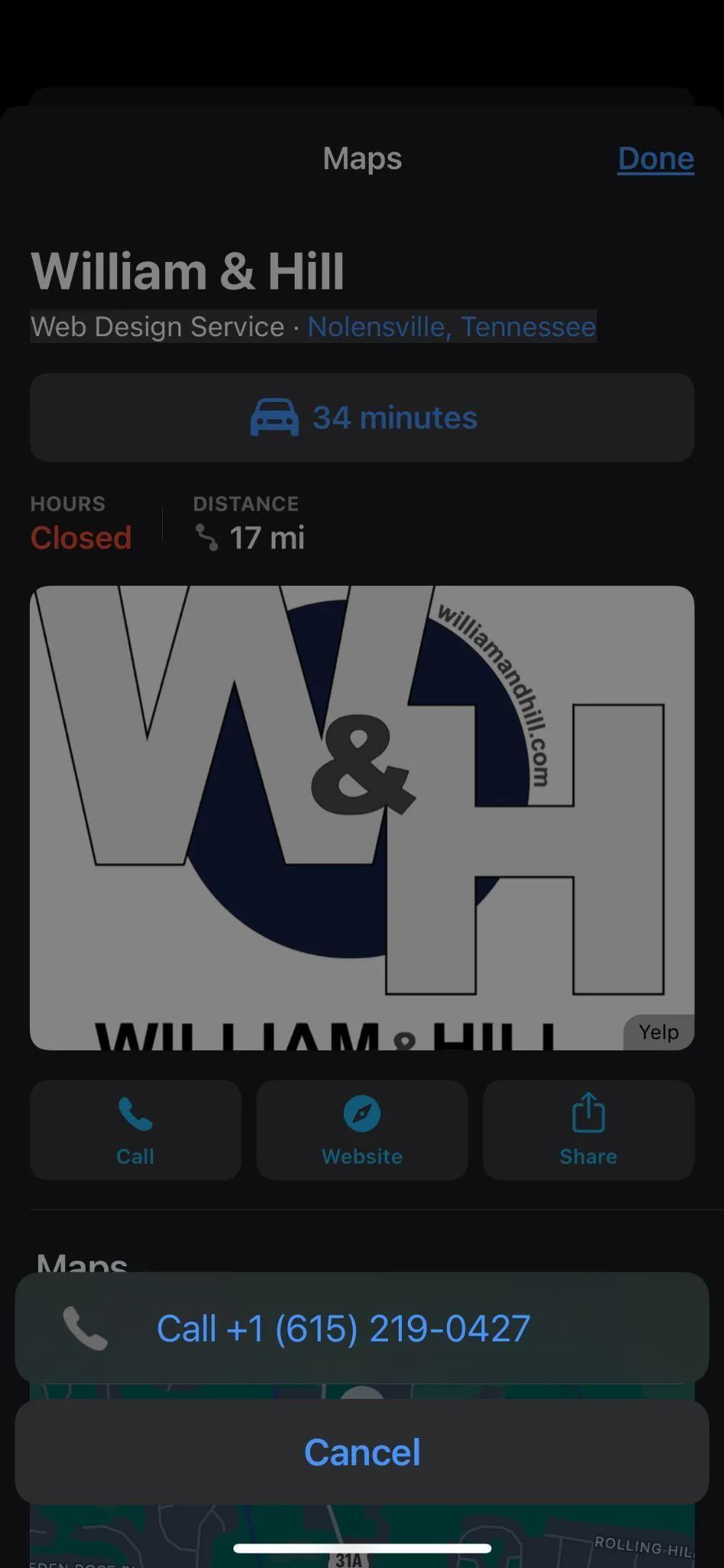Cancel the call prompt
The width and height of the screenshot is (724, 1568).
(362, 1452)
